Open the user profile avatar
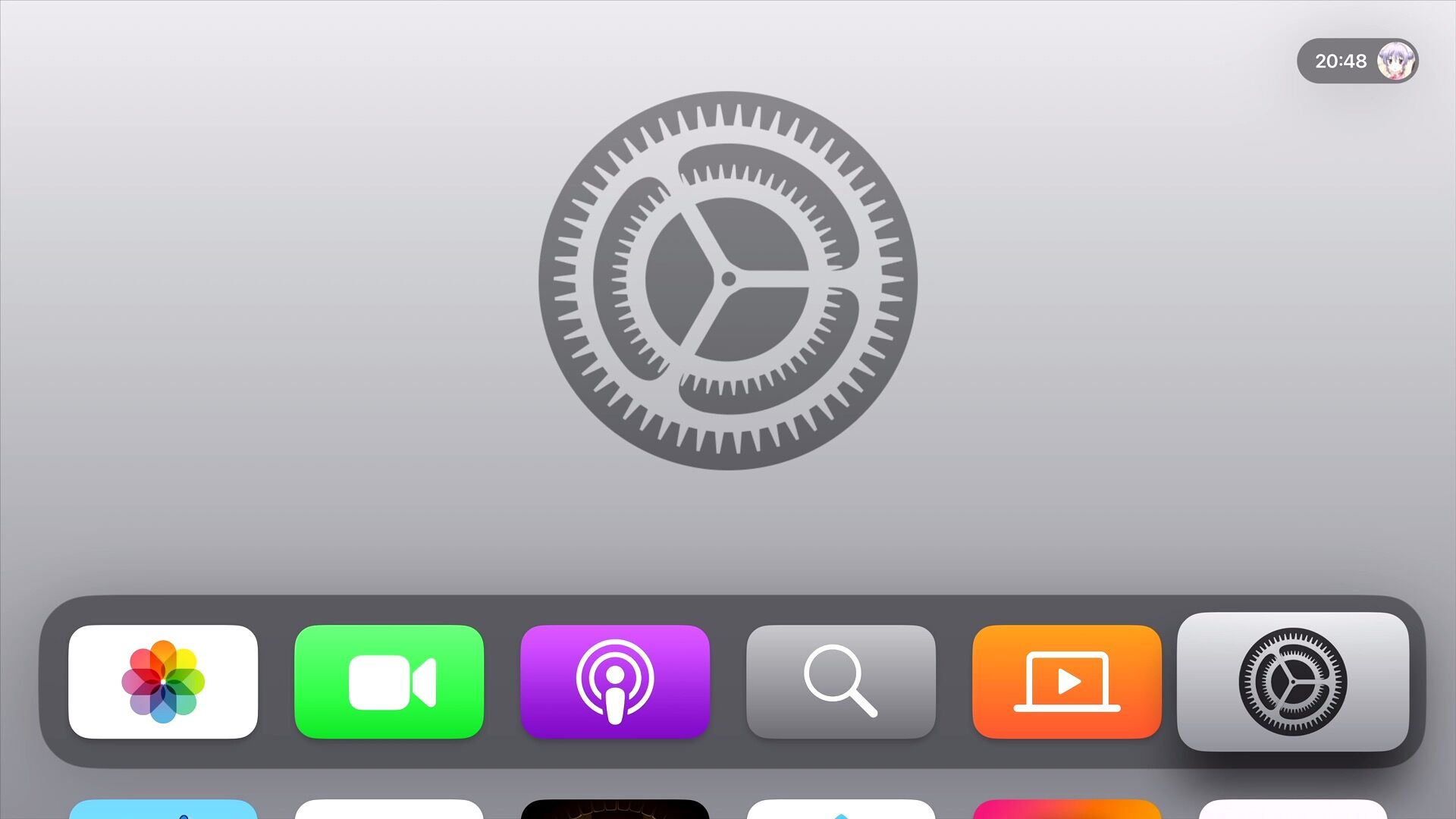This screenshot has height=819, width=1456. pyautogui.click(x=1396, y=61)
